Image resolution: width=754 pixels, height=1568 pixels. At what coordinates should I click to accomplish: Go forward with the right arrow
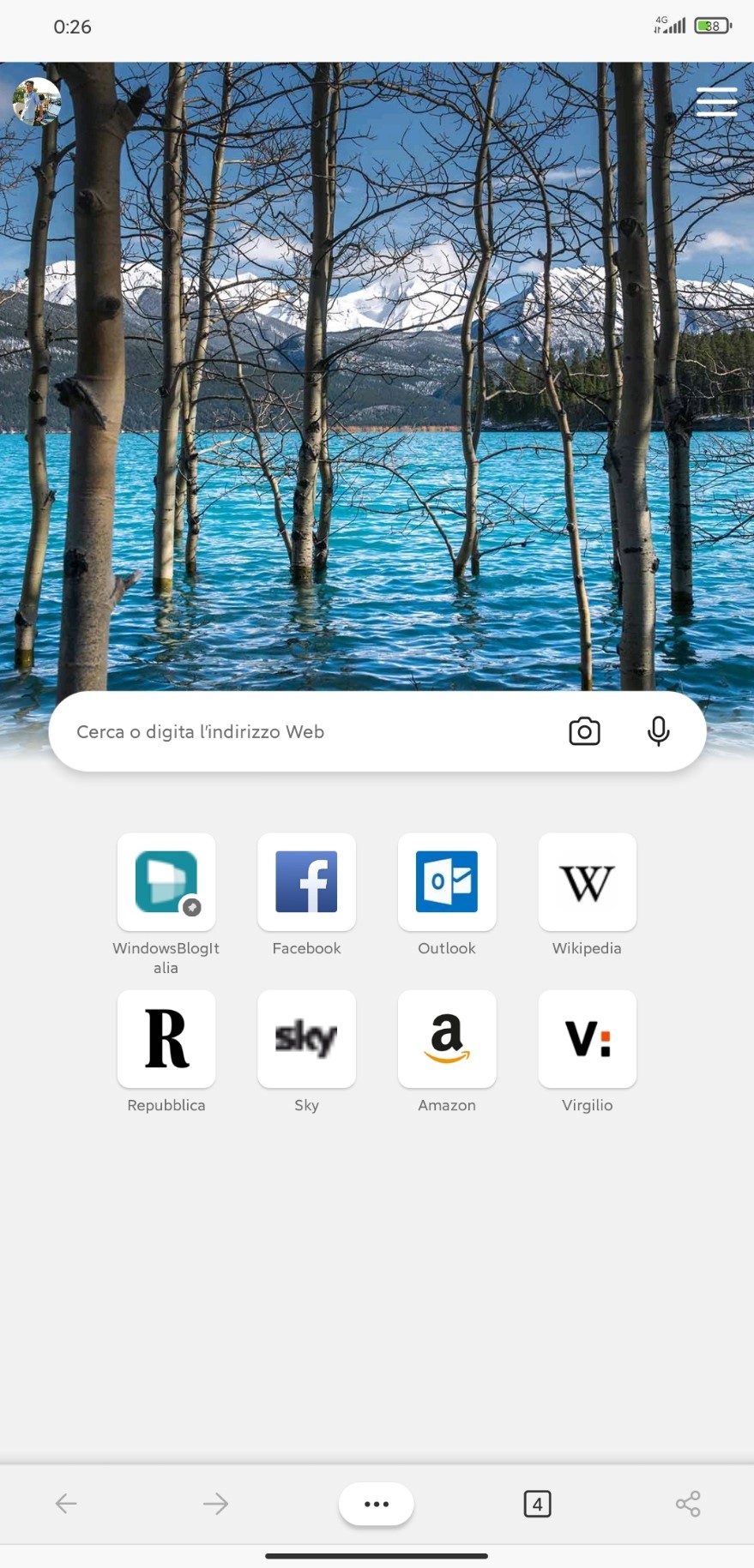[x=215, y=1503]
